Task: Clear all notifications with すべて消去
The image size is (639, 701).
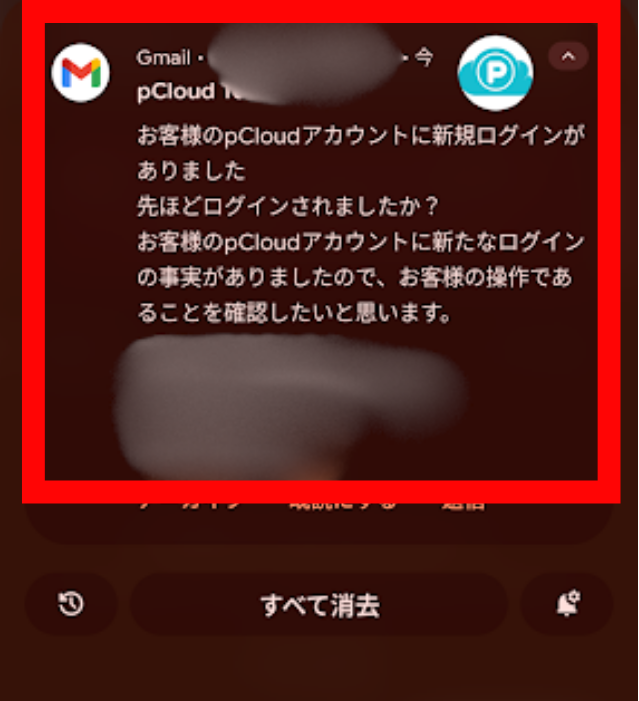Action: click(x=319, y=605)
